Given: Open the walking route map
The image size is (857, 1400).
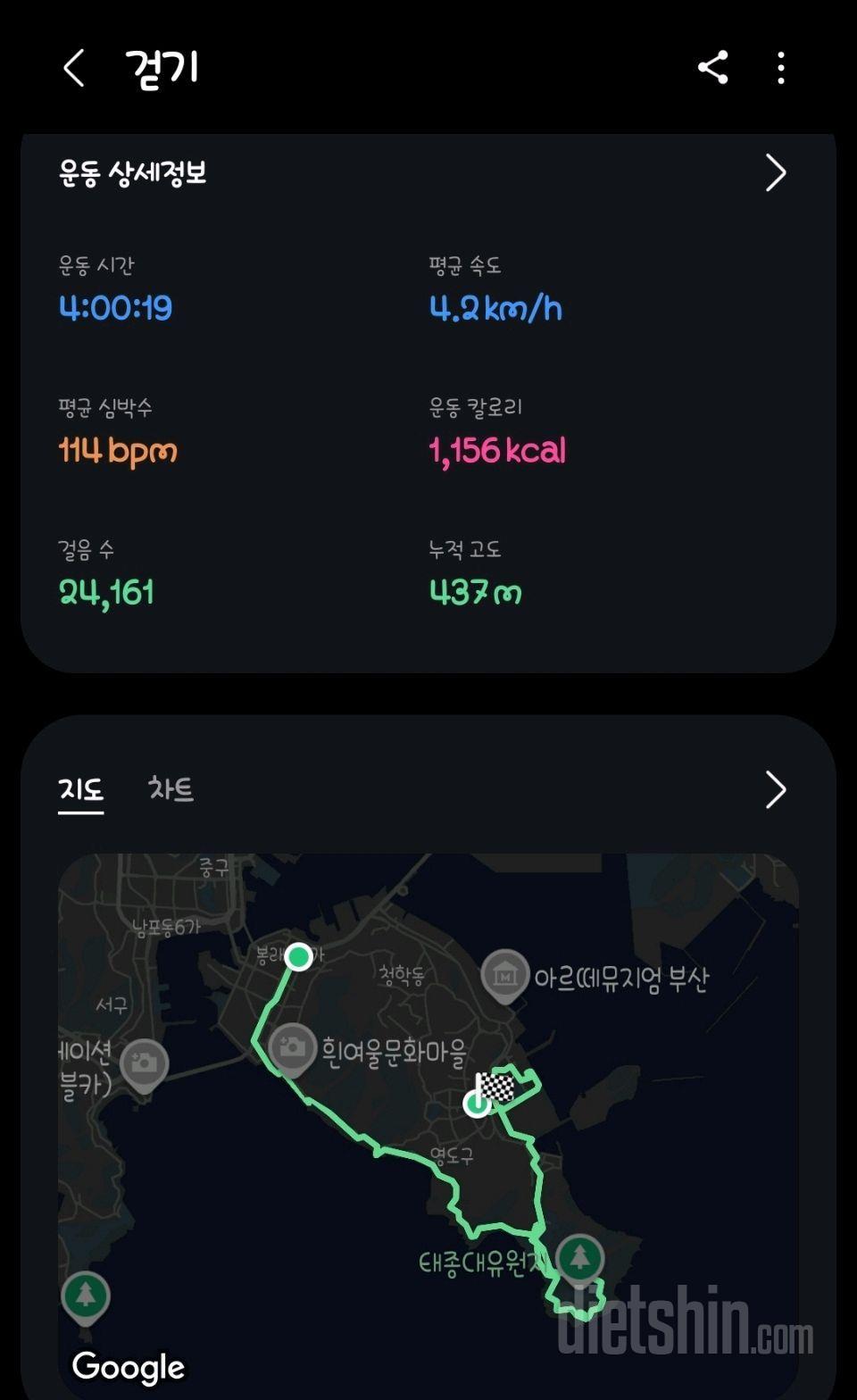Looking at the screenshot, I should (428, 1125).
